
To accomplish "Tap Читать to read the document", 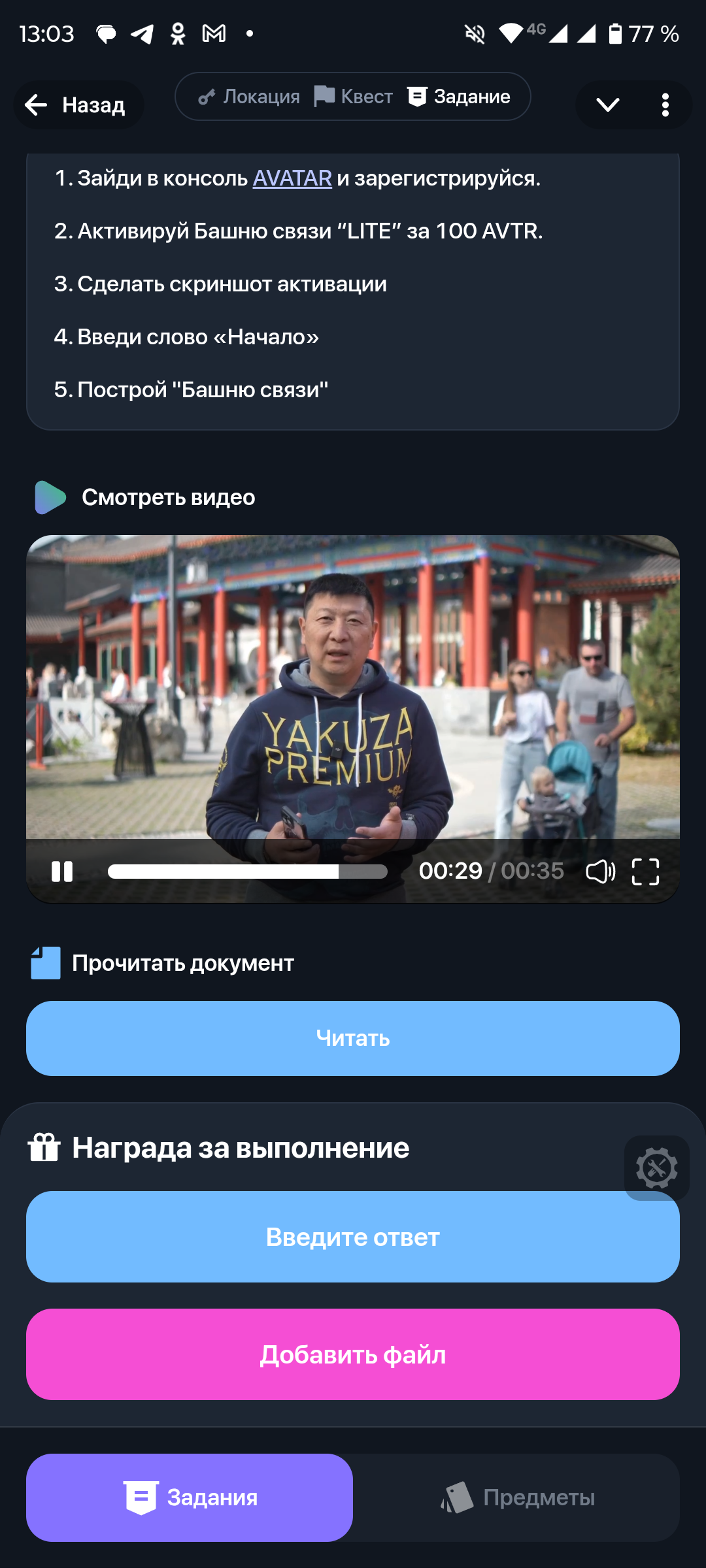I will 353,1038.
